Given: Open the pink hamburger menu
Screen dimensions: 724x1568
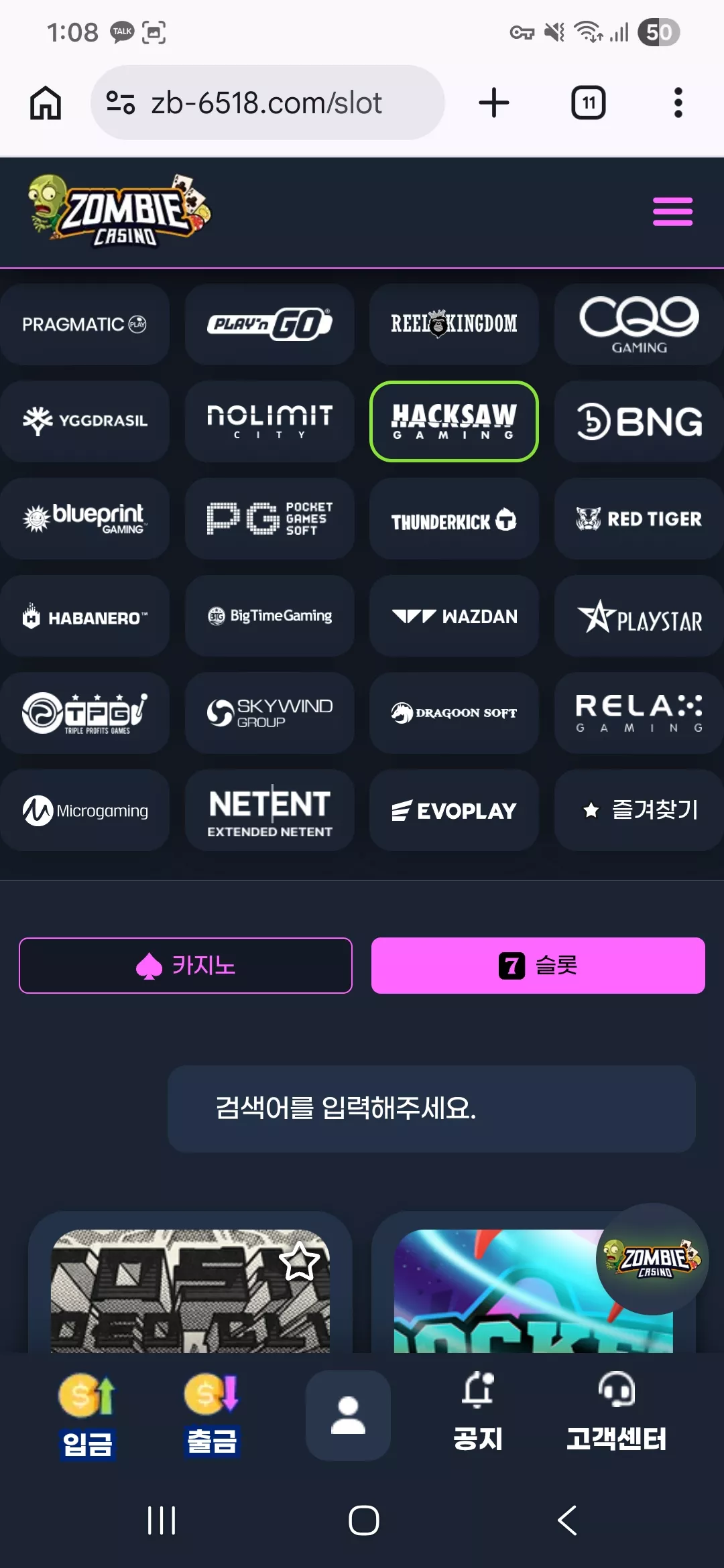Looking at the screenshot, I should coord(672,212).
